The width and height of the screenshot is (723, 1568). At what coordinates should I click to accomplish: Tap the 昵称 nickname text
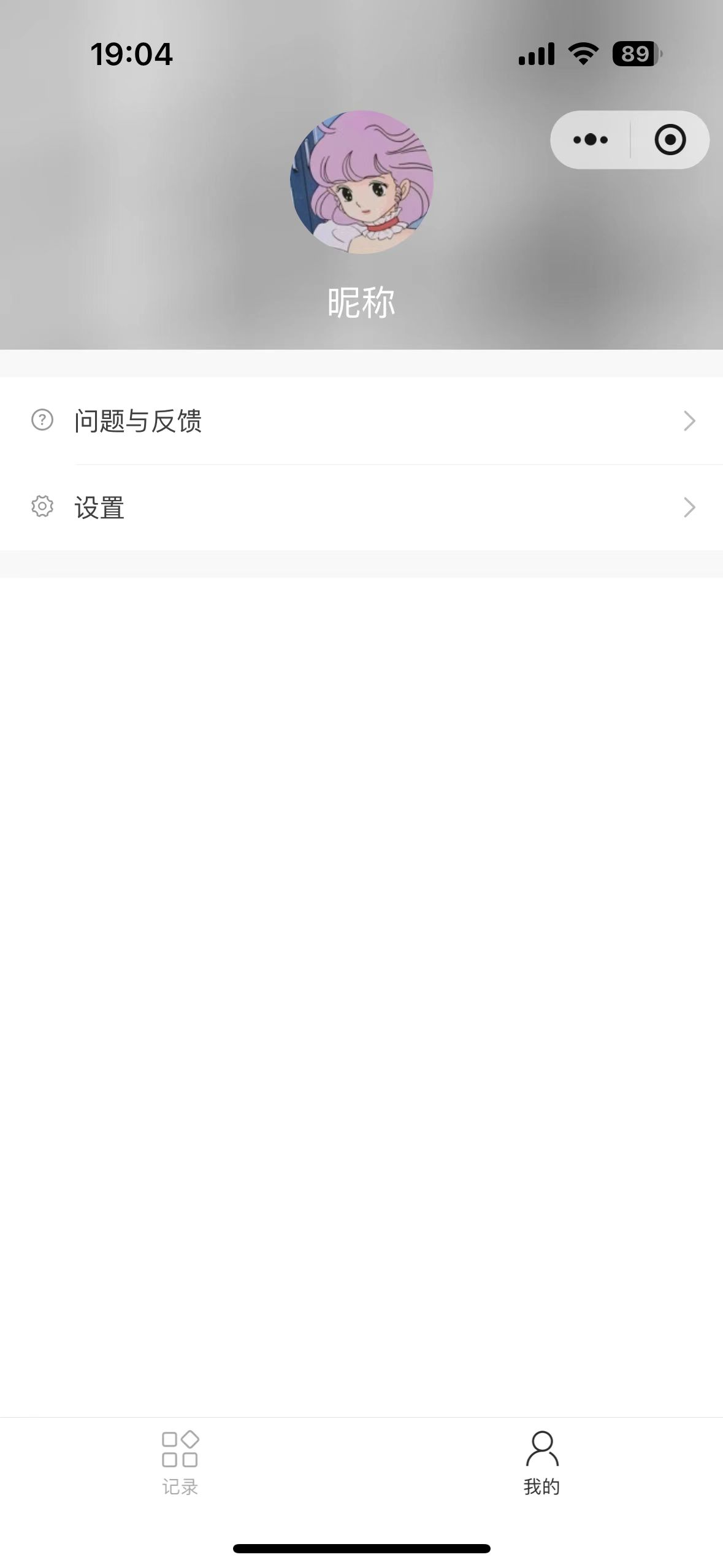pyautogui.click(x=361, y=302)
